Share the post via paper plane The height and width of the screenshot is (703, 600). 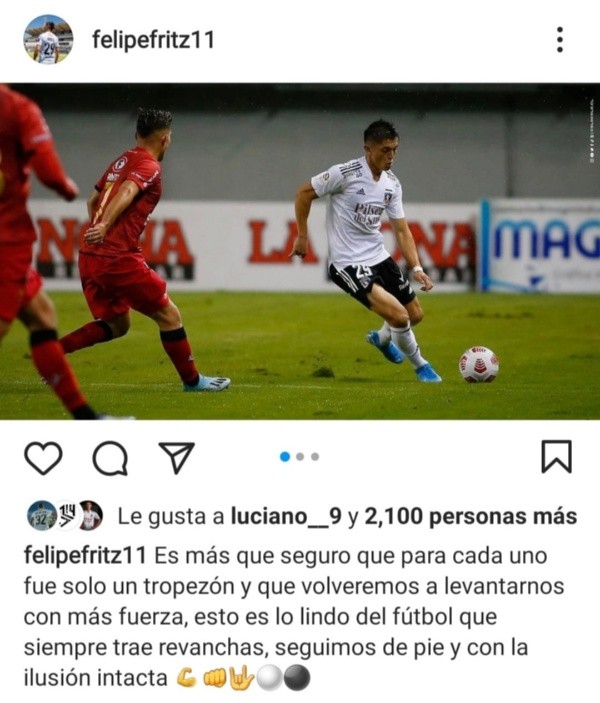click(176, 457)
